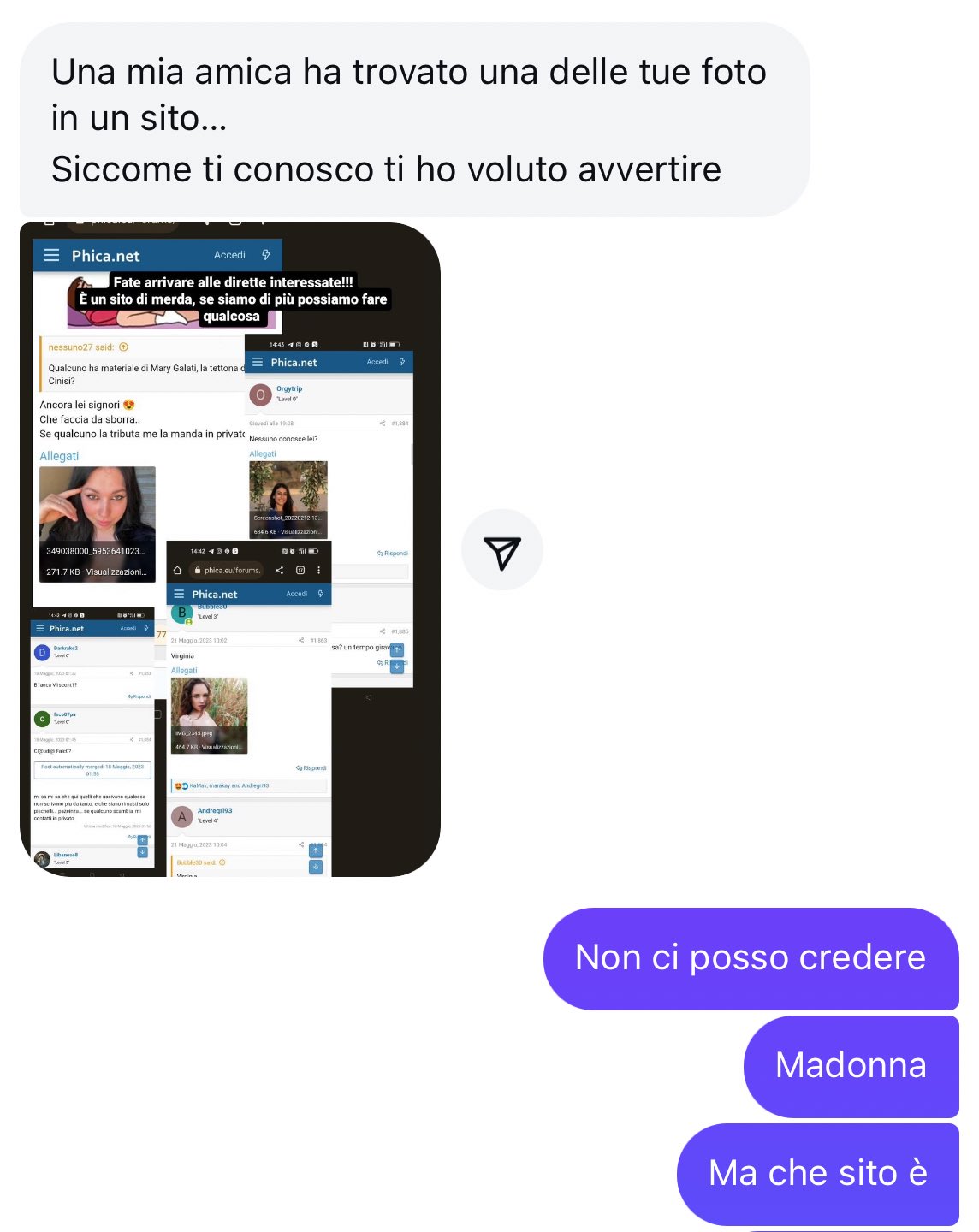Open the shared collage image in the chat
This screenshot has height=1232, width=979.
pos(229,549)
